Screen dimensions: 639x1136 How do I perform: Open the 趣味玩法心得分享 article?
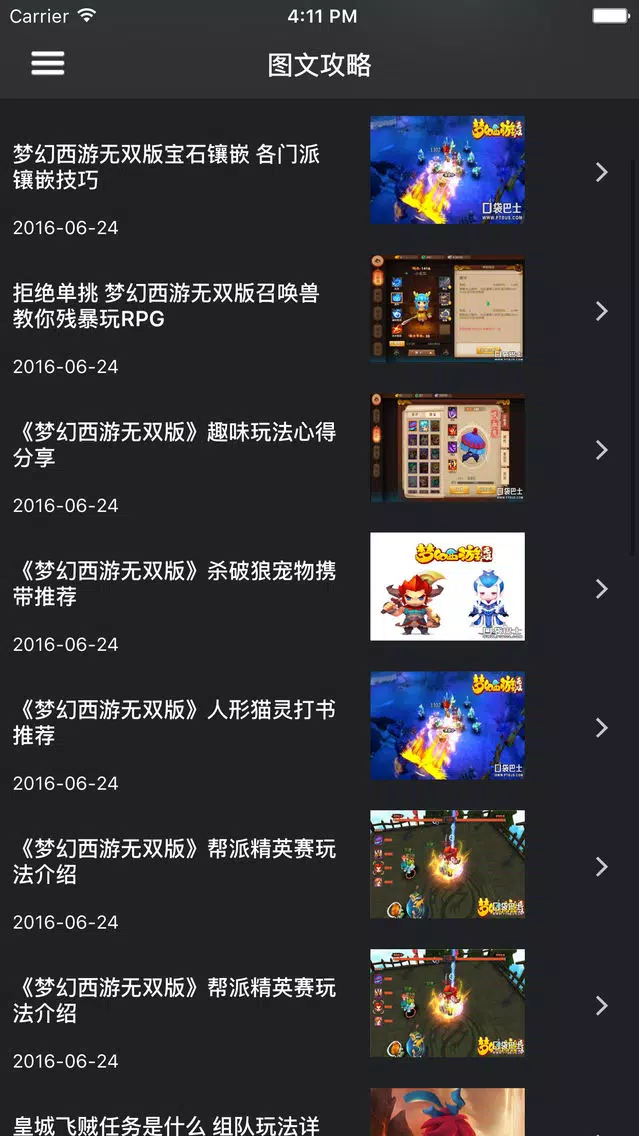pos(320,449)
